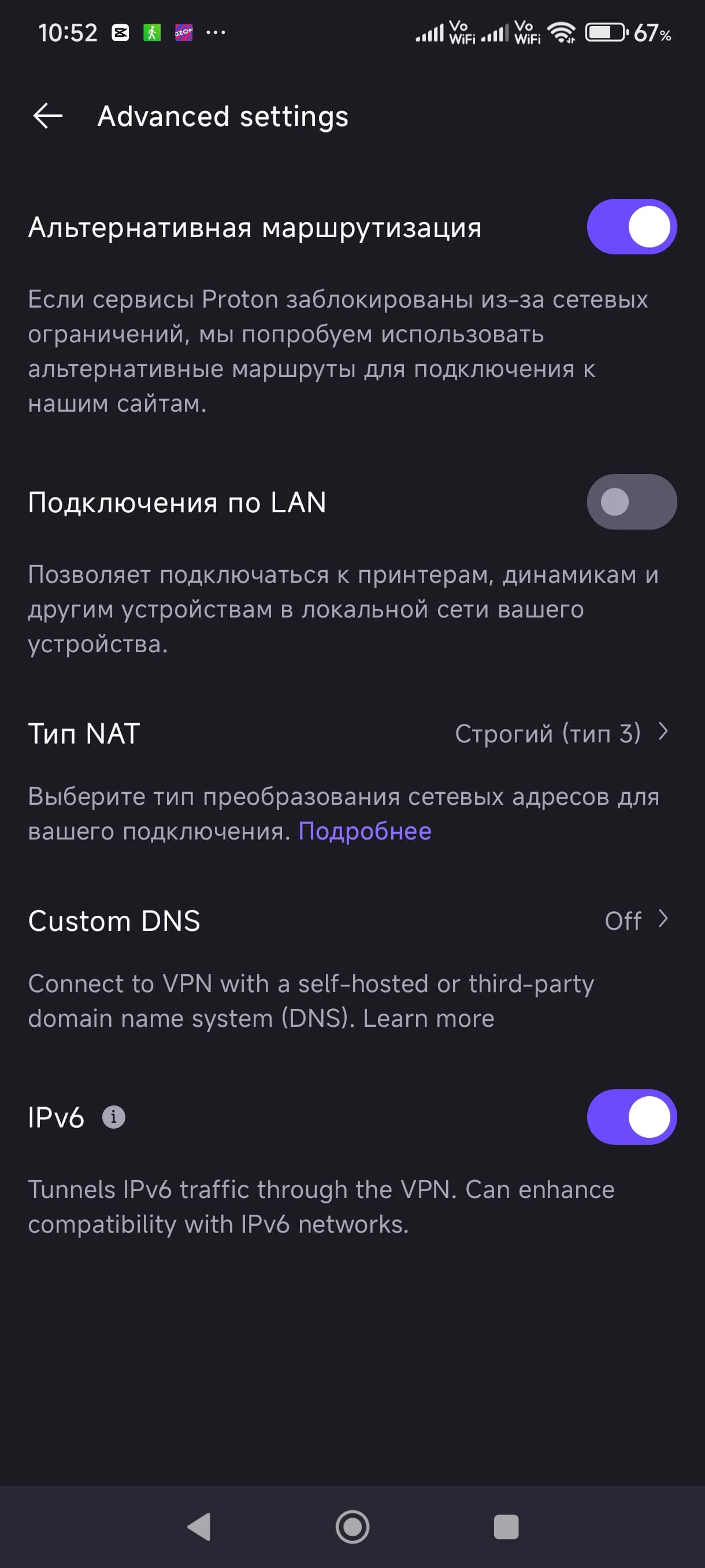Open the Custom DNS settings row
This screenshot has height=1568, width=705.
click(352, 920)
